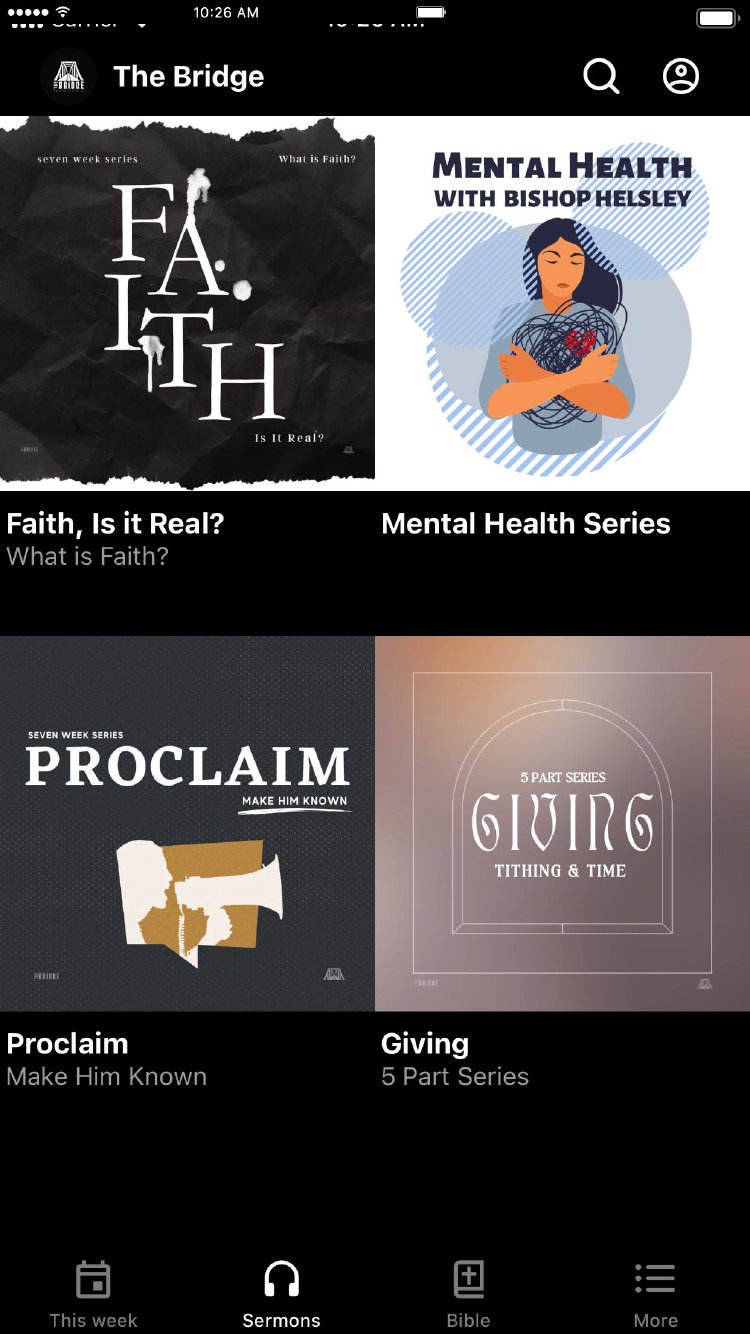Open the search icon
The height and width of the screenshot is (1334, 750).
(601, 76)
